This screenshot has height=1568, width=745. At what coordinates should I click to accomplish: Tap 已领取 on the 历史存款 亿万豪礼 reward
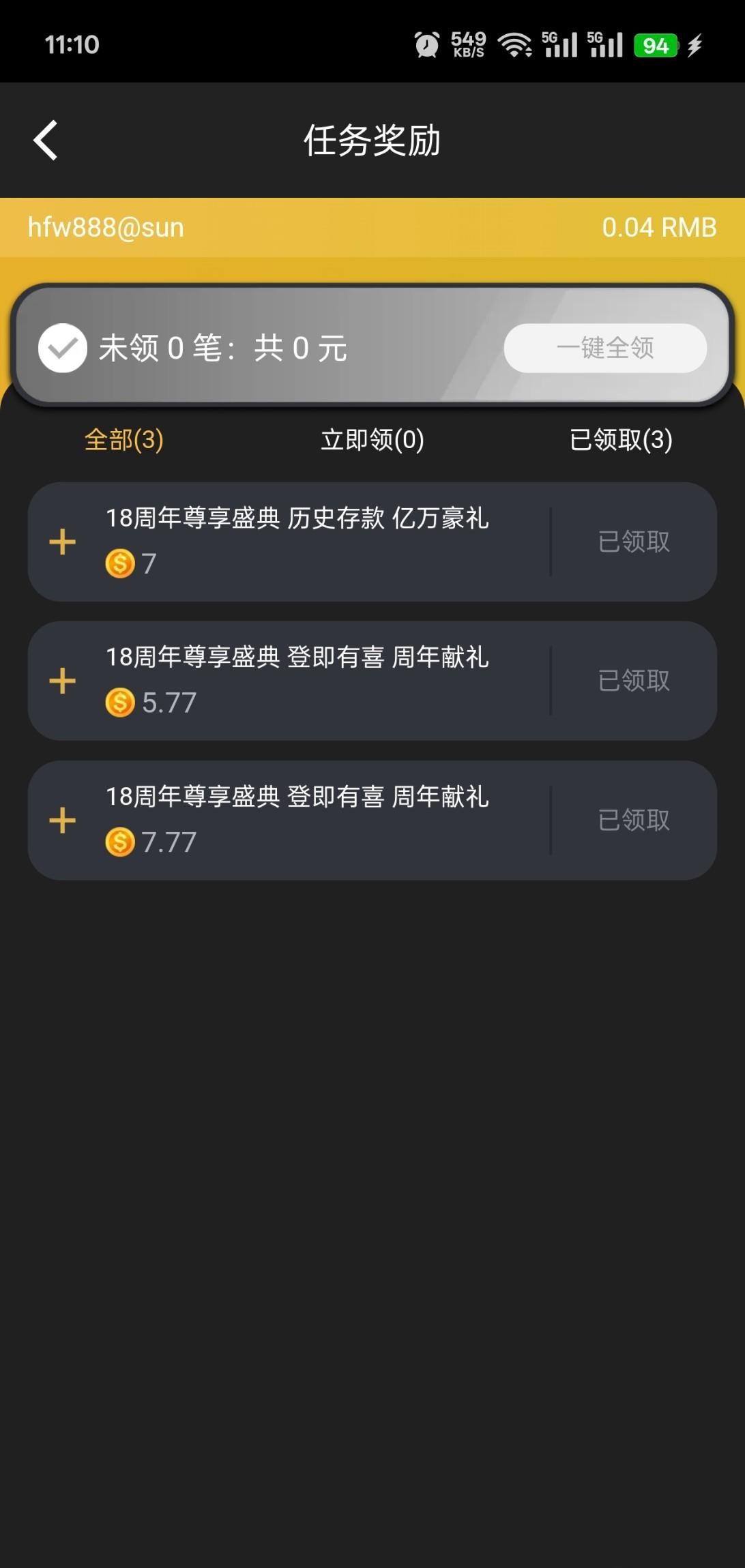click(x=634, y=542)
